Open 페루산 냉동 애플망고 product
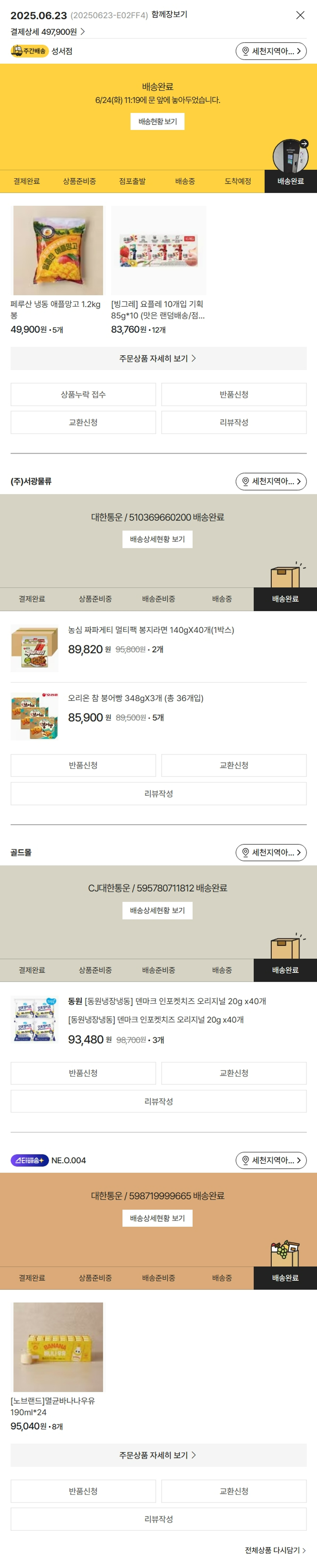The image size is (317, 1568). point(58,251)
